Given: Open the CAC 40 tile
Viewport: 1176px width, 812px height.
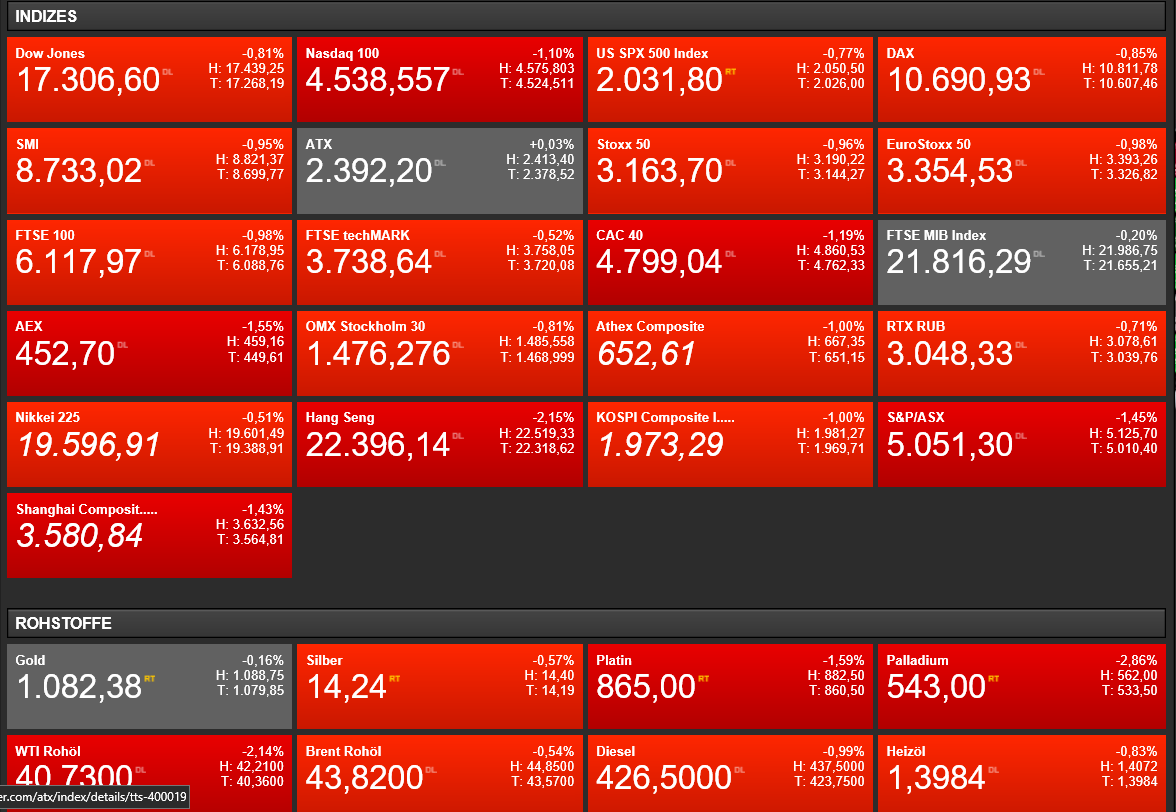Looking at the screenshot, I should point(729,262).
